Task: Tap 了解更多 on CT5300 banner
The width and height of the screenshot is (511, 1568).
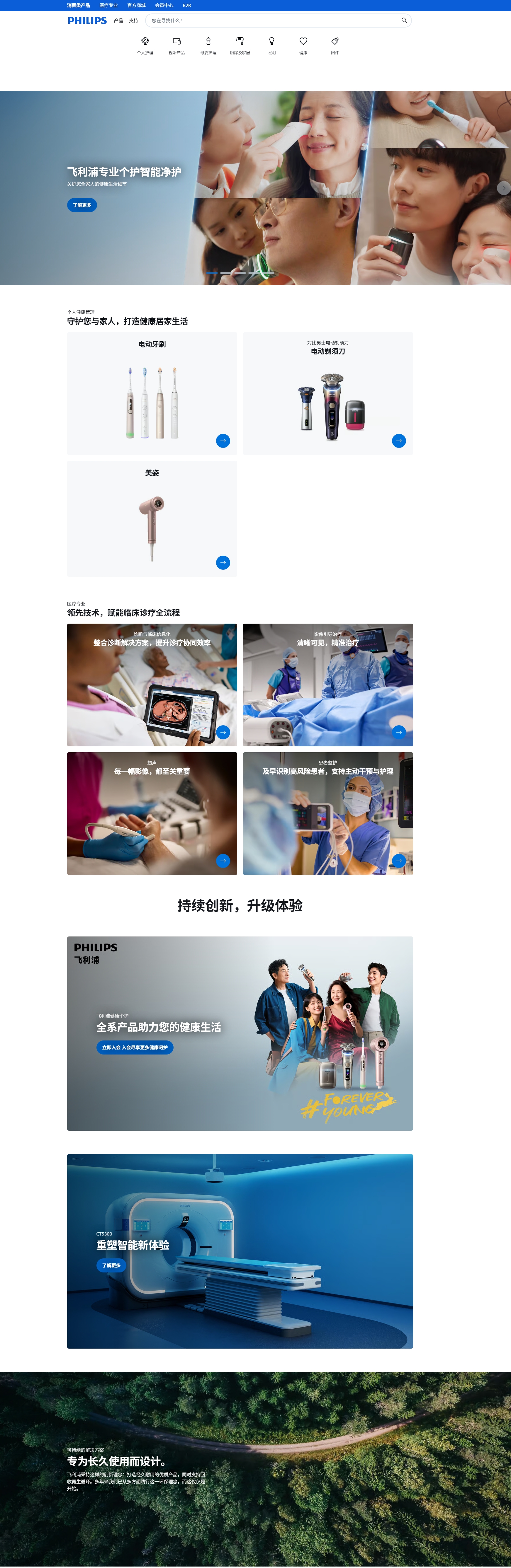Action: [111, 1265]
